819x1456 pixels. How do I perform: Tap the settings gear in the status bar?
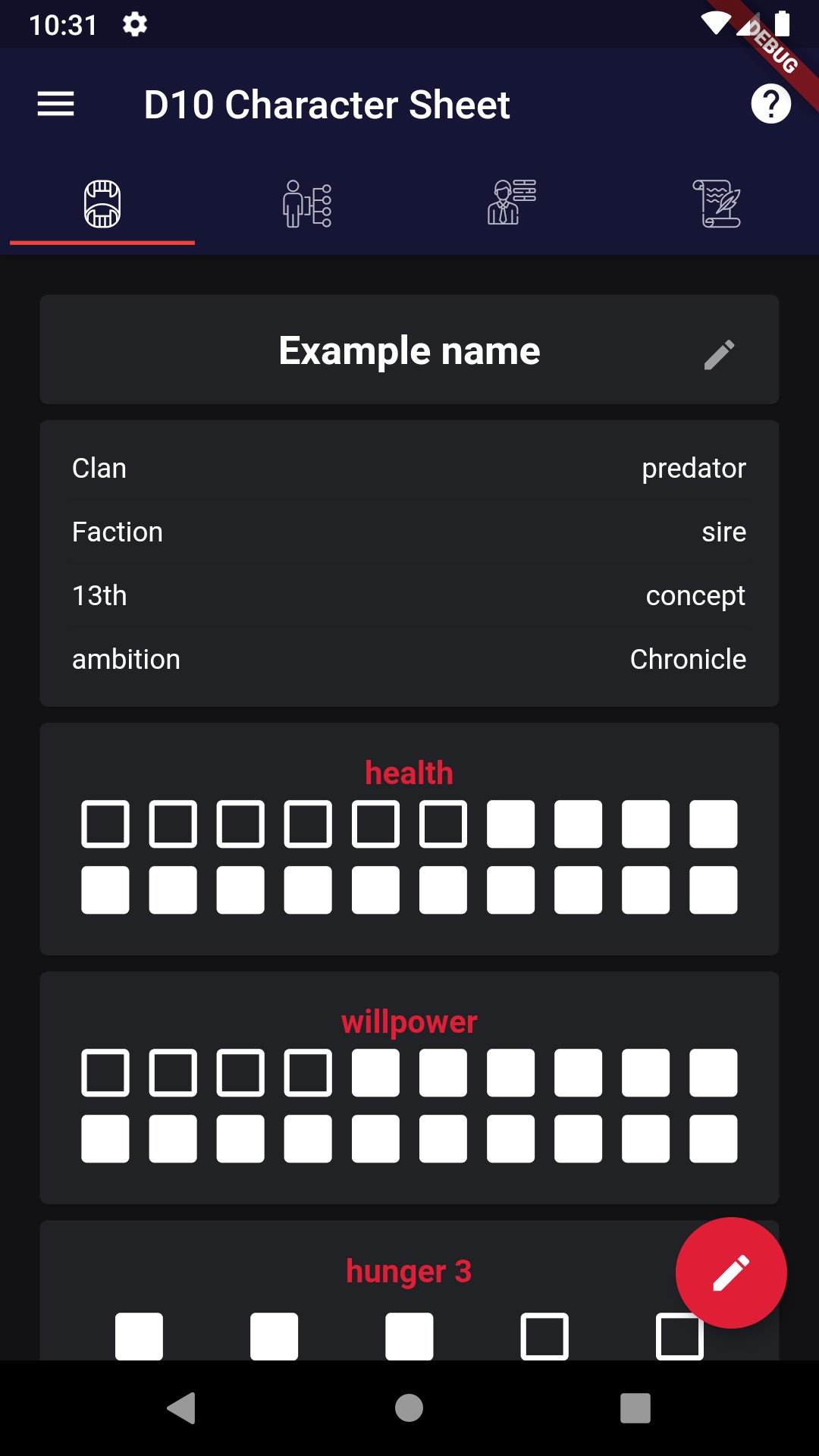pos(135,25)
